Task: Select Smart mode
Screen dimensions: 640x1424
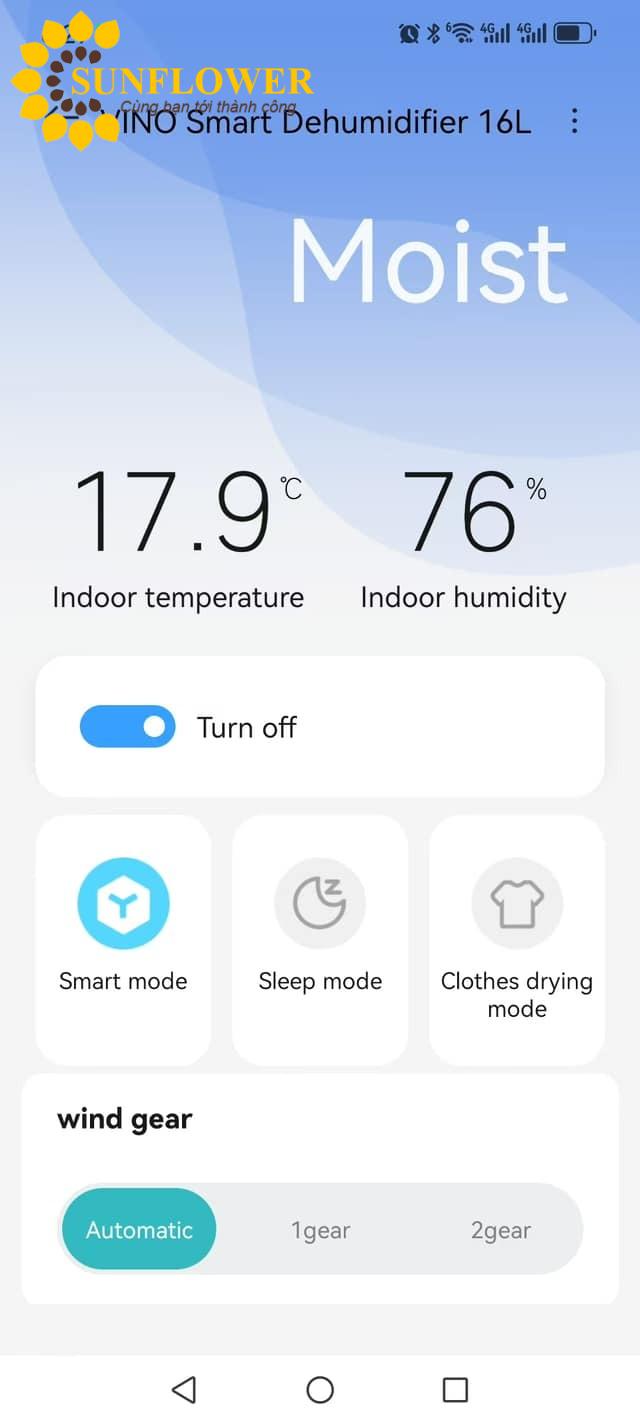Action: click(123, 904)
